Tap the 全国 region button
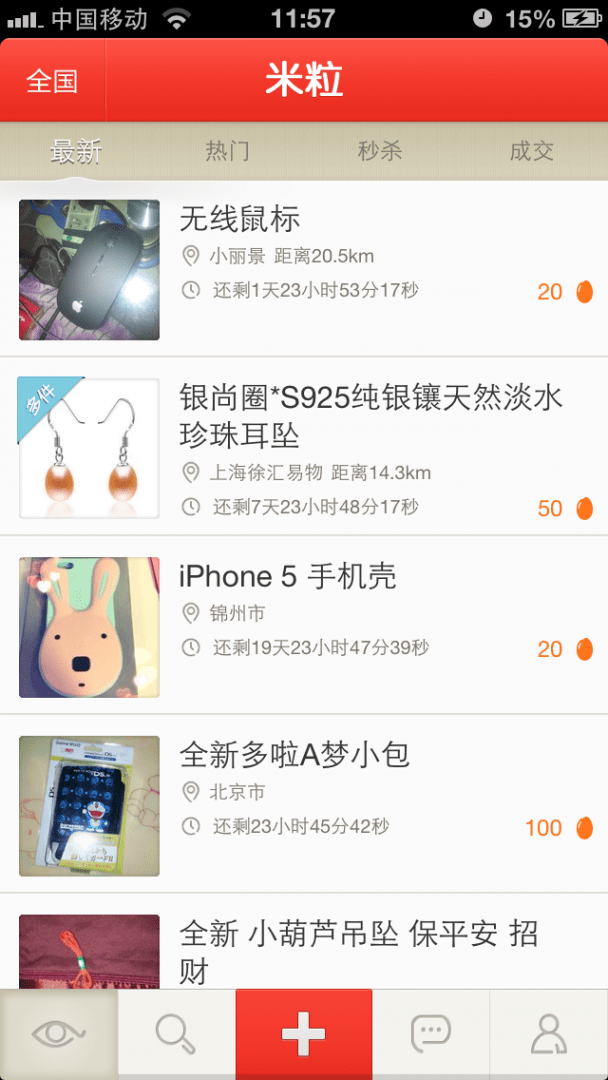Viewport: 608px width, 1080px height. pyautogui.click(x=52, y=81)
